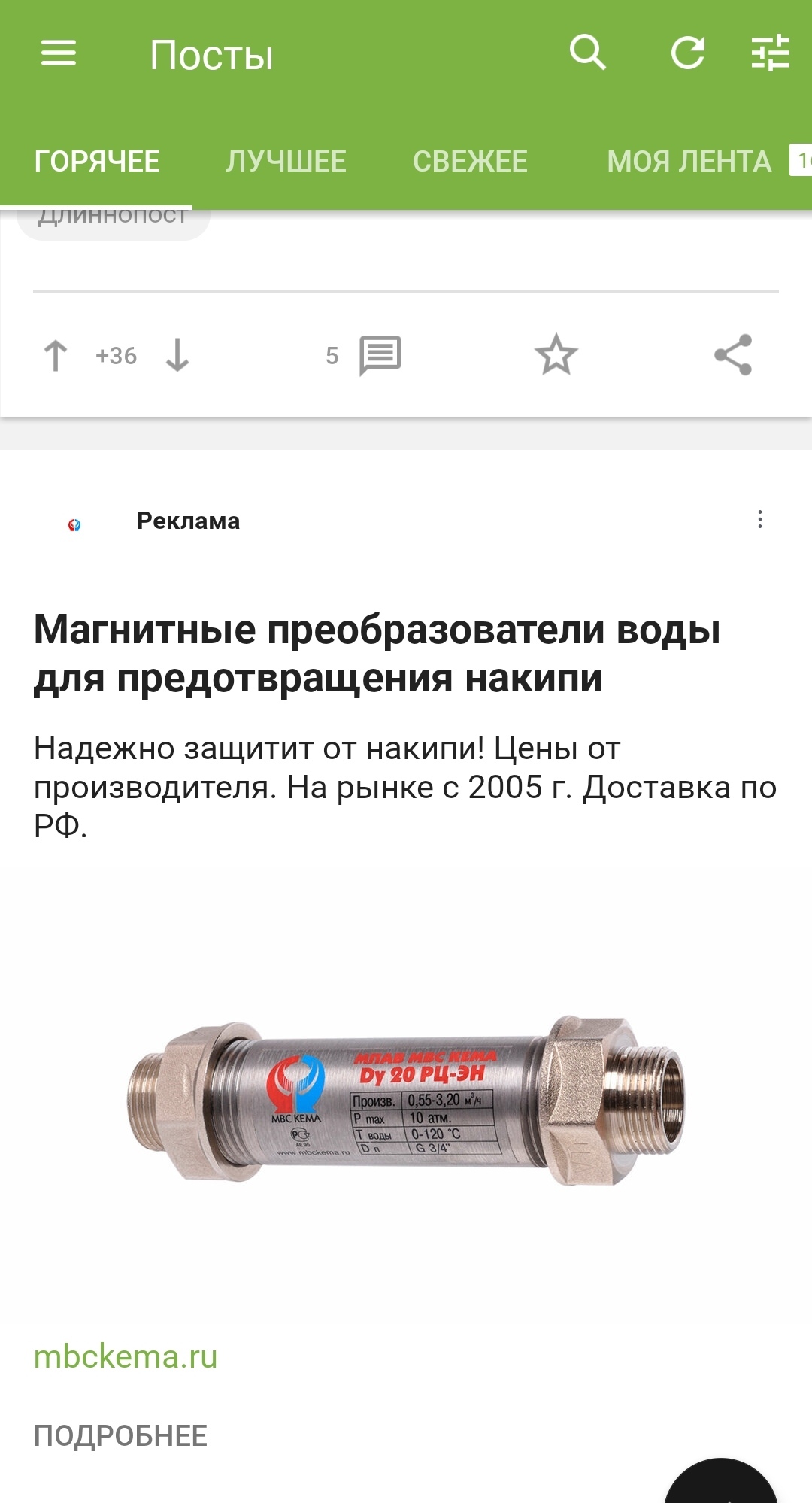Share the post
Viewport: 812px width, 1503px height.
[x=733, y=355]
